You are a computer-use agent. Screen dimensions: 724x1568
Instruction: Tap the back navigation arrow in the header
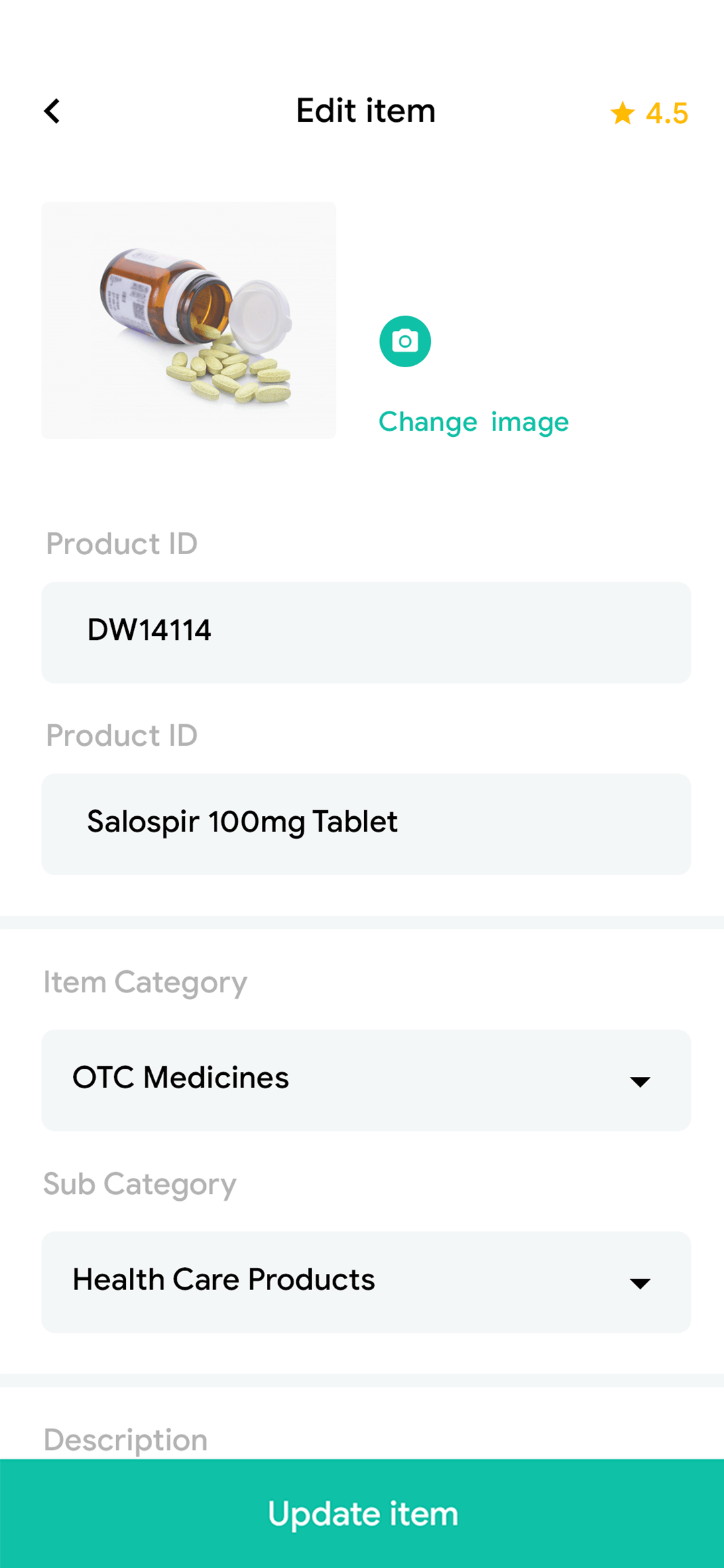coord(52,111)
